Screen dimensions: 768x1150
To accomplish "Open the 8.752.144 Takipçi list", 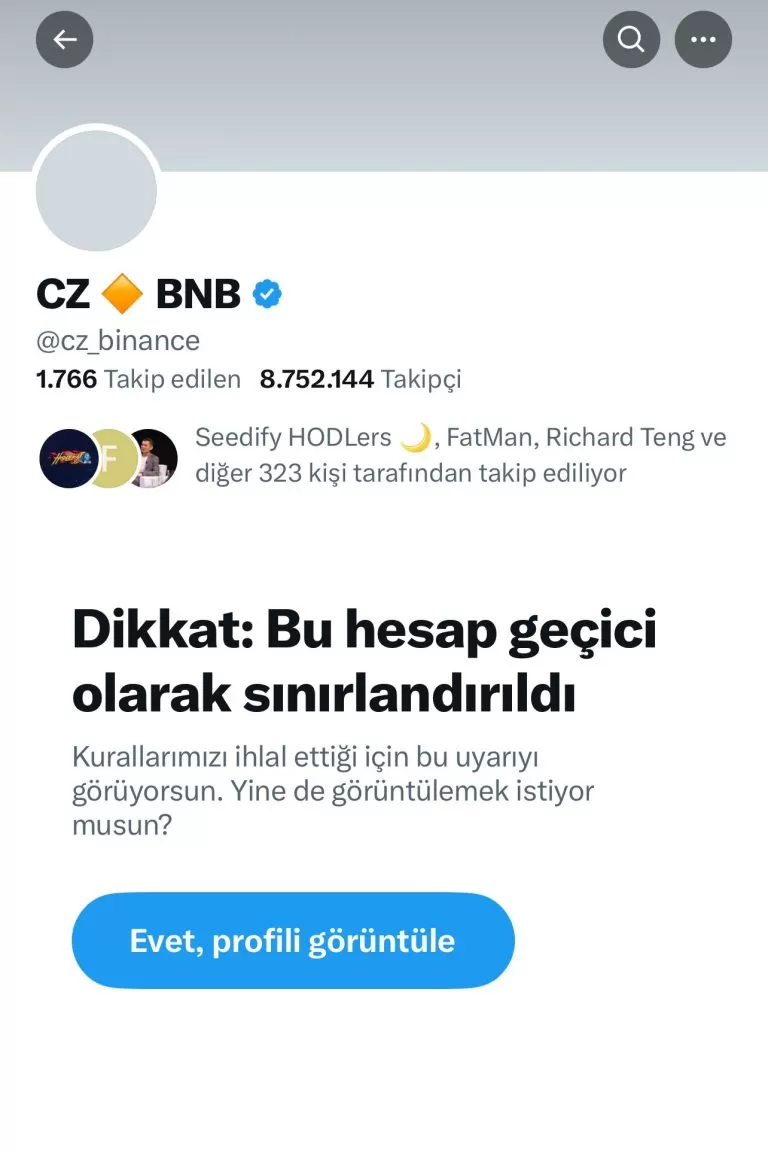I will click(x=360, y=379).
